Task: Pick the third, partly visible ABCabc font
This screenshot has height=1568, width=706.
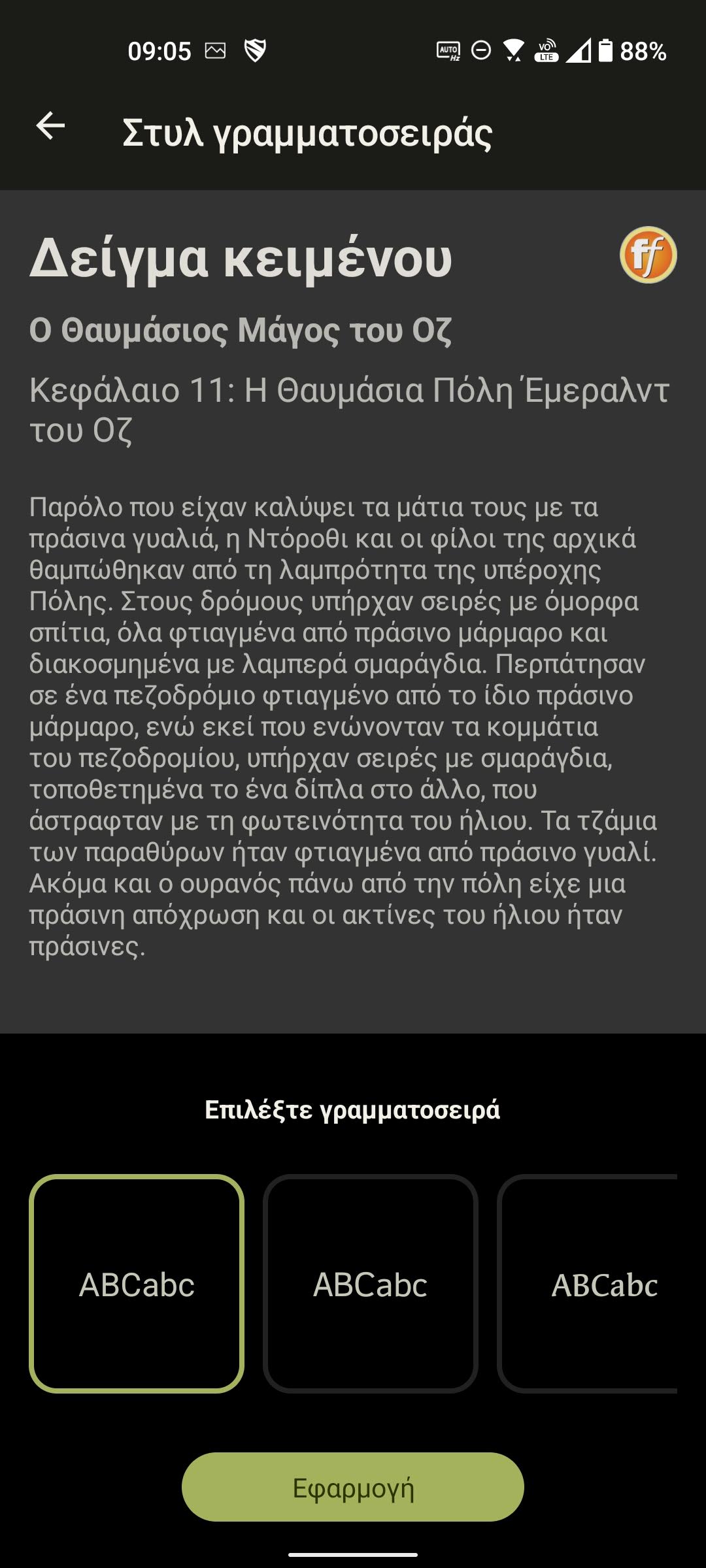Action: (x=588, y=1284)
